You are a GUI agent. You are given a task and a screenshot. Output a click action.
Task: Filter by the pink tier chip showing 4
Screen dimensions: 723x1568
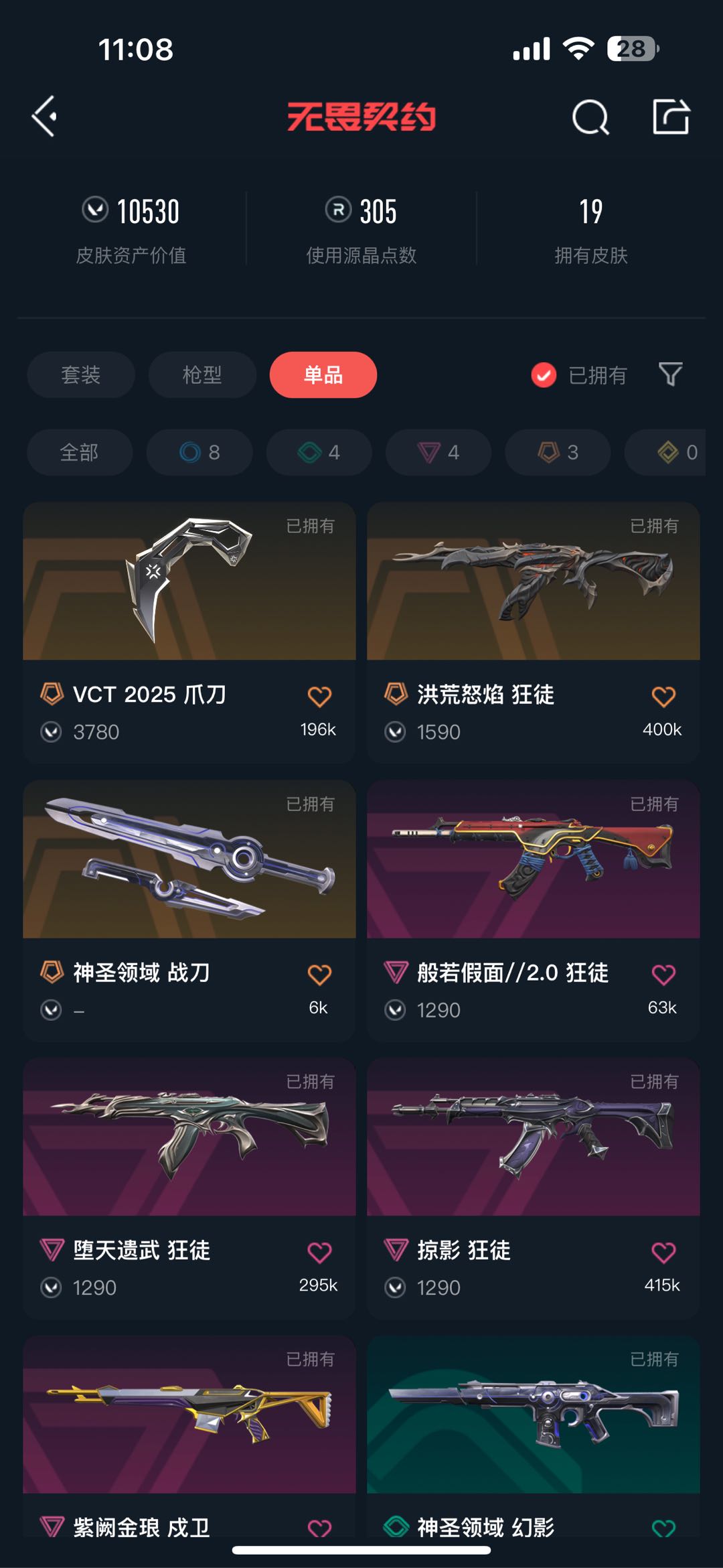[x=438, y=452]
